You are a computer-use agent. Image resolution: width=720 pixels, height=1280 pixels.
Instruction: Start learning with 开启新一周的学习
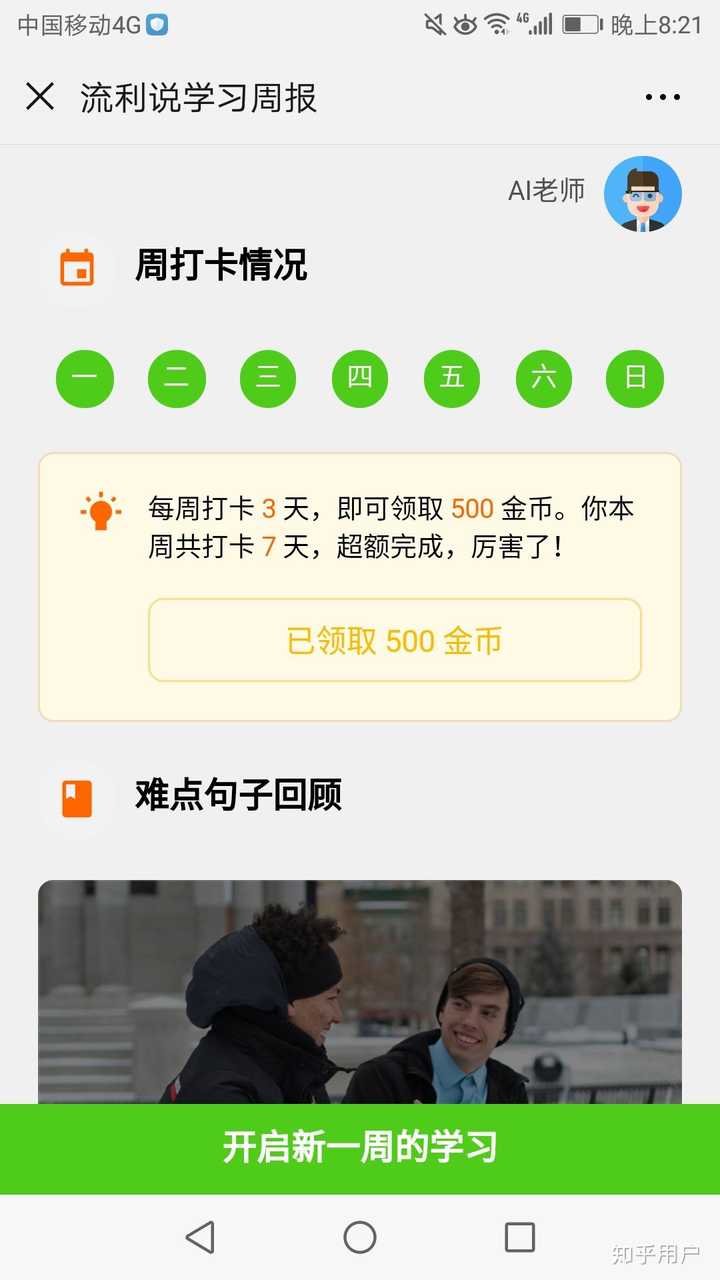coord(360,1148)
